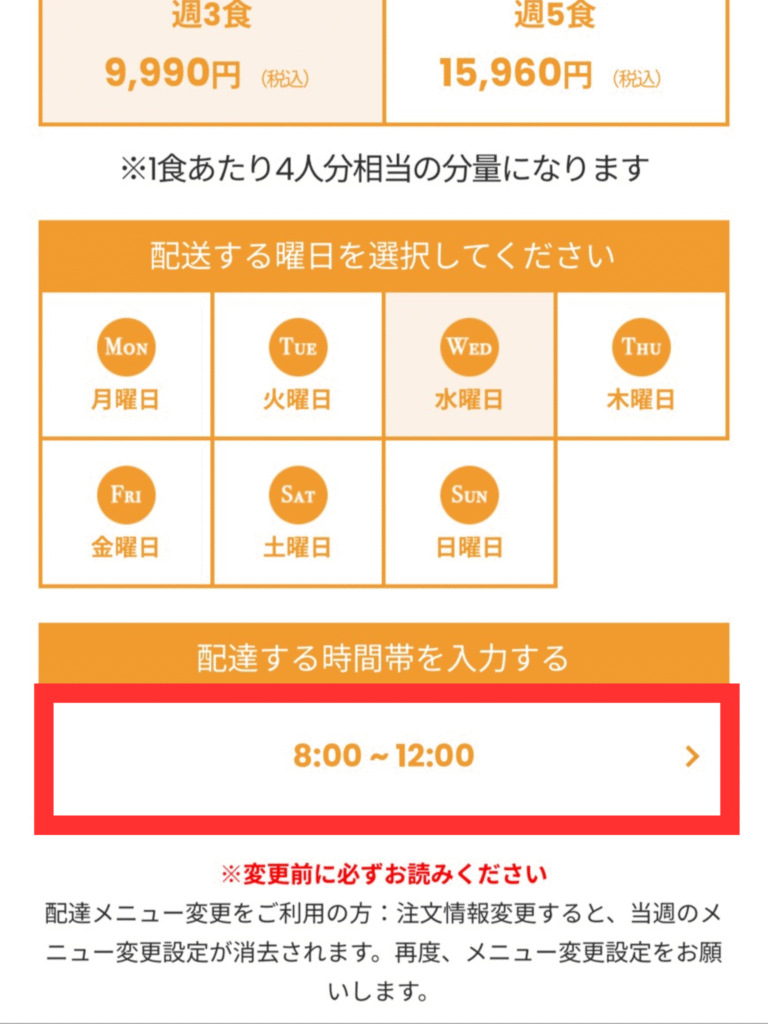This screenshot has width=768, height=1024.
Task: Pick 火曜日 for delivery
Action: (298, 365)
